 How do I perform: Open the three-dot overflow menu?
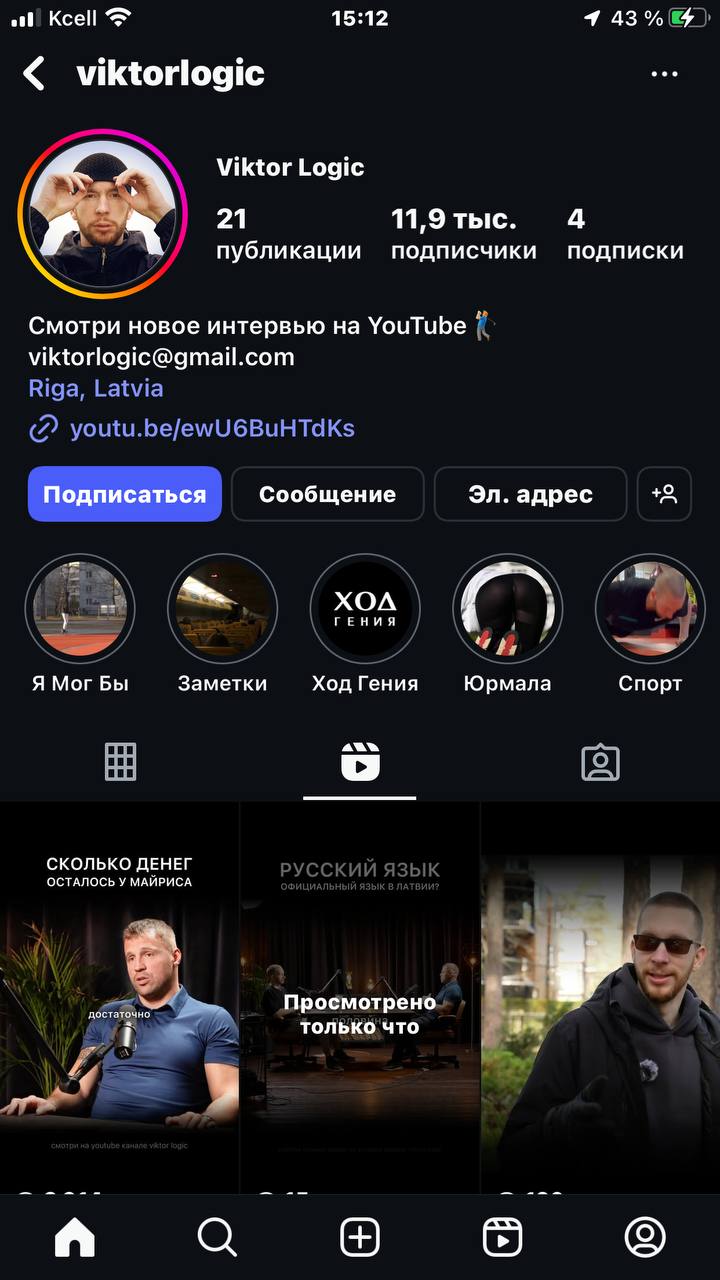click(664, 74)
